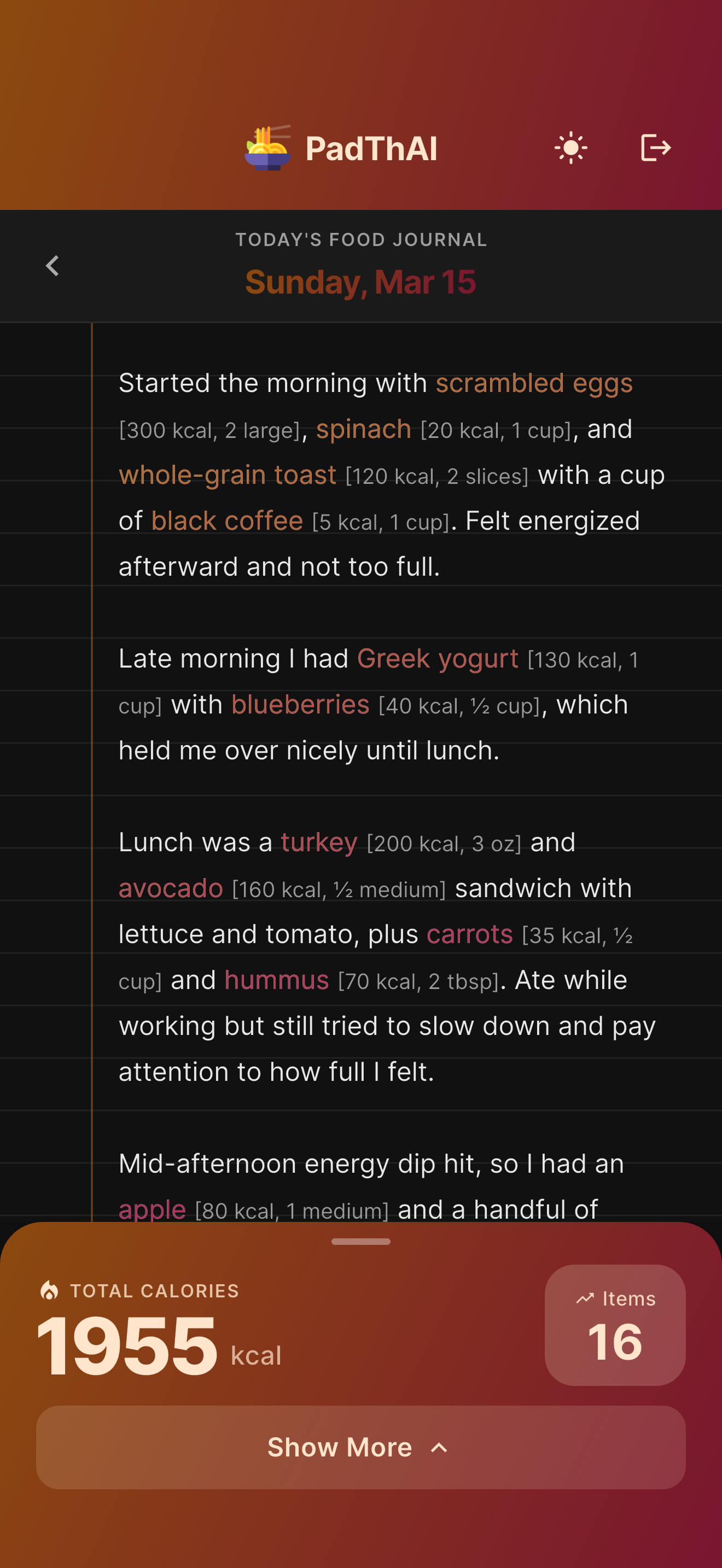
Task: Toggle the light/dark theme sun icon
Action: coord(570,148)
